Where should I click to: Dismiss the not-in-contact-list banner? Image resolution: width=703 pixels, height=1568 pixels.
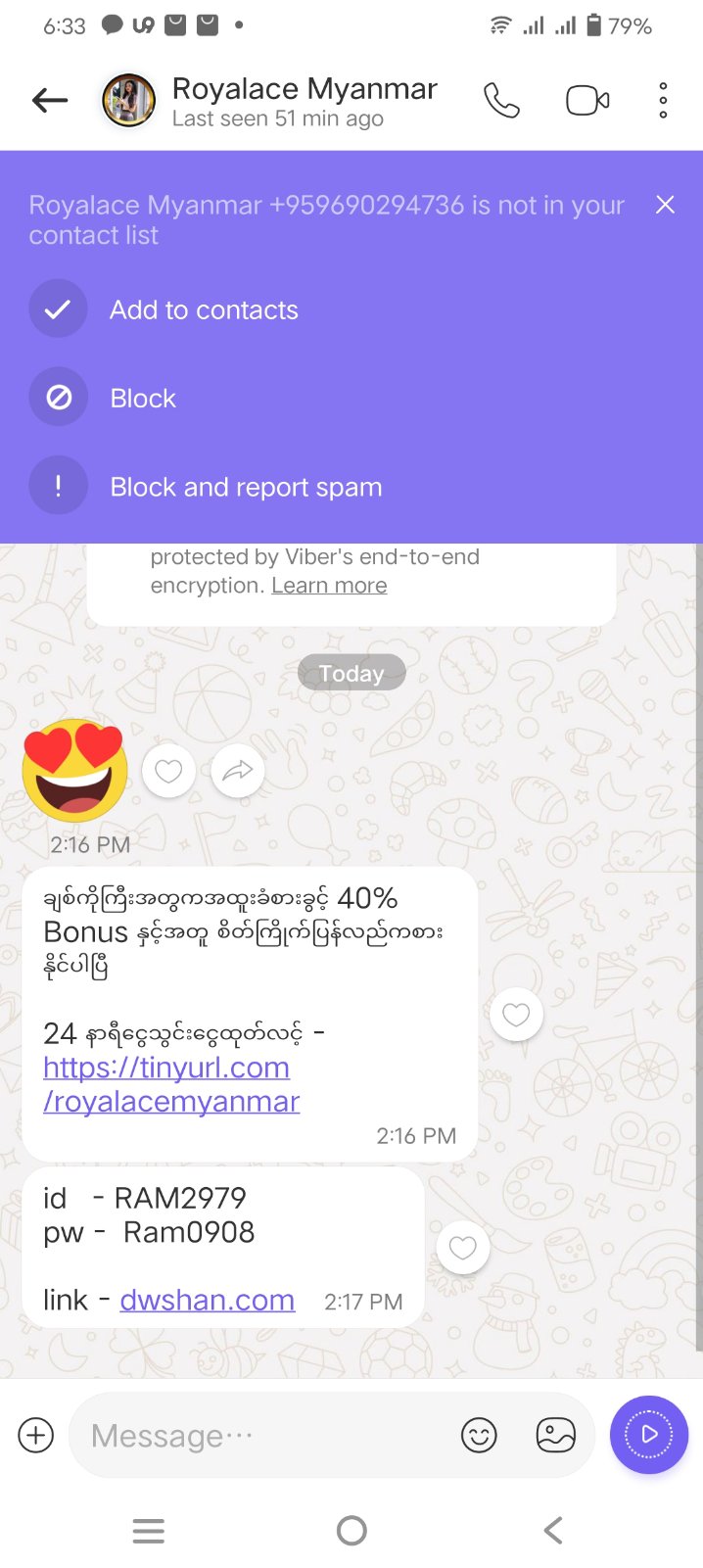pyautogui.click(x=665, y=205)
